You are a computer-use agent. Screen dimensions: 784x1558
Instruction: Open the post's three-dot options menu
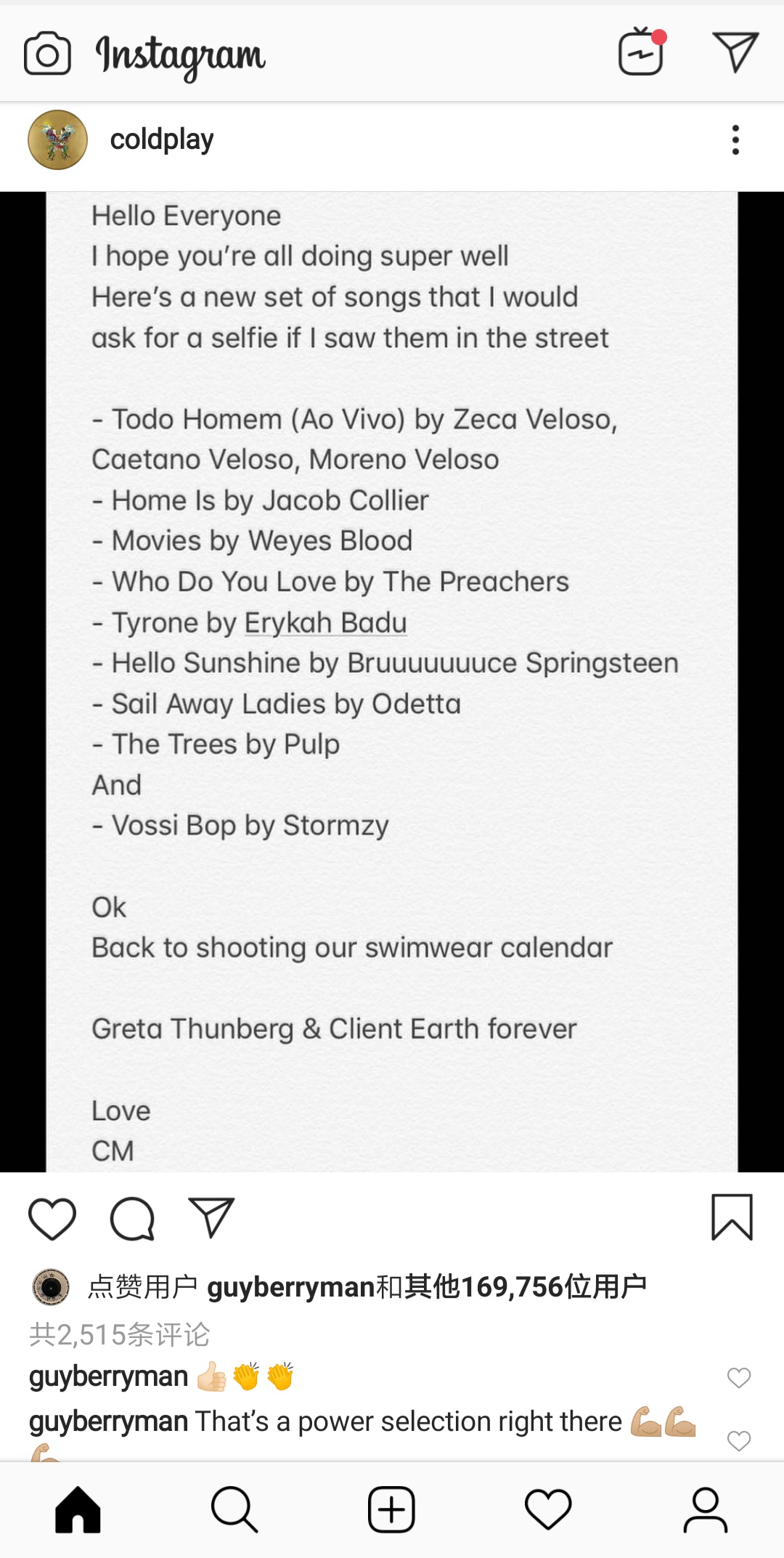pos(735,139)
